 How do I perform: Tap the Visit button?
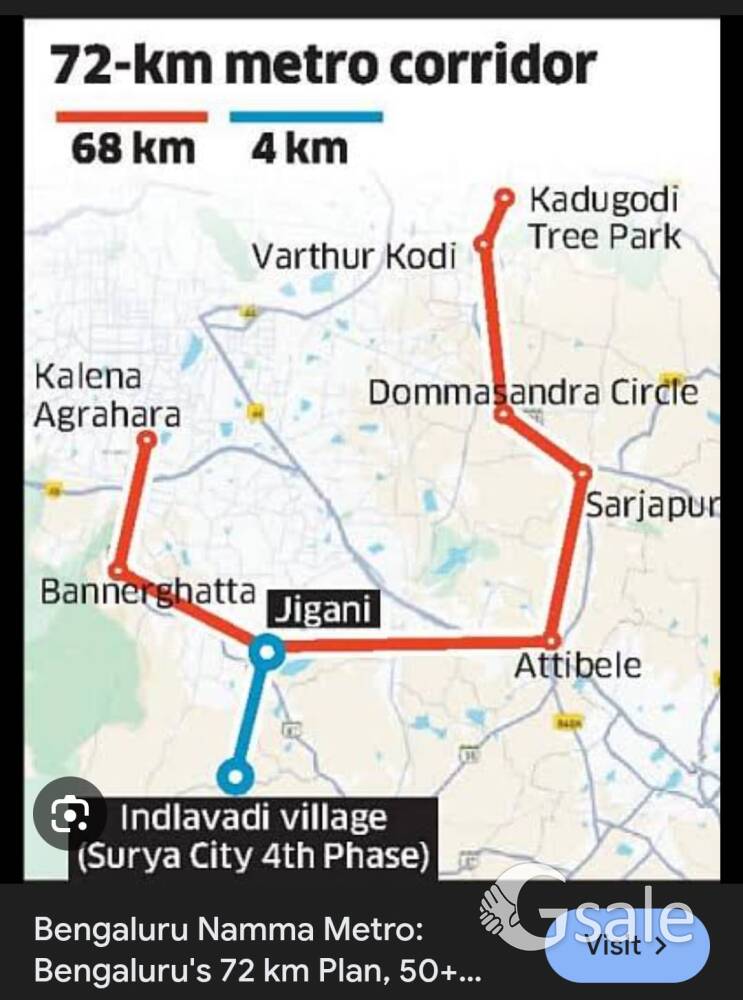627,945
